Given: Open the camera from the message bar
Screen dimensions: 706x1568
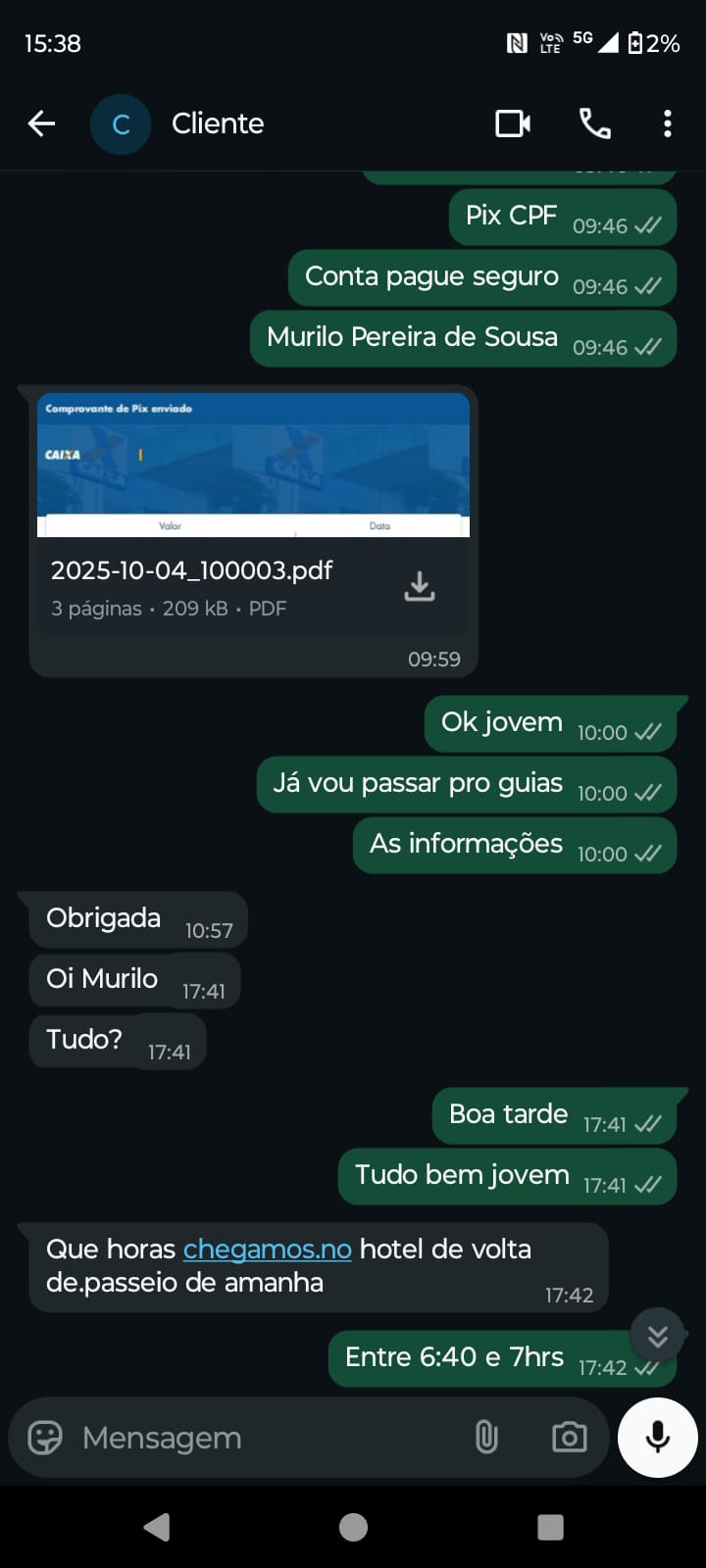Looking at the screenshot, I should click(x=569, y=1438).
